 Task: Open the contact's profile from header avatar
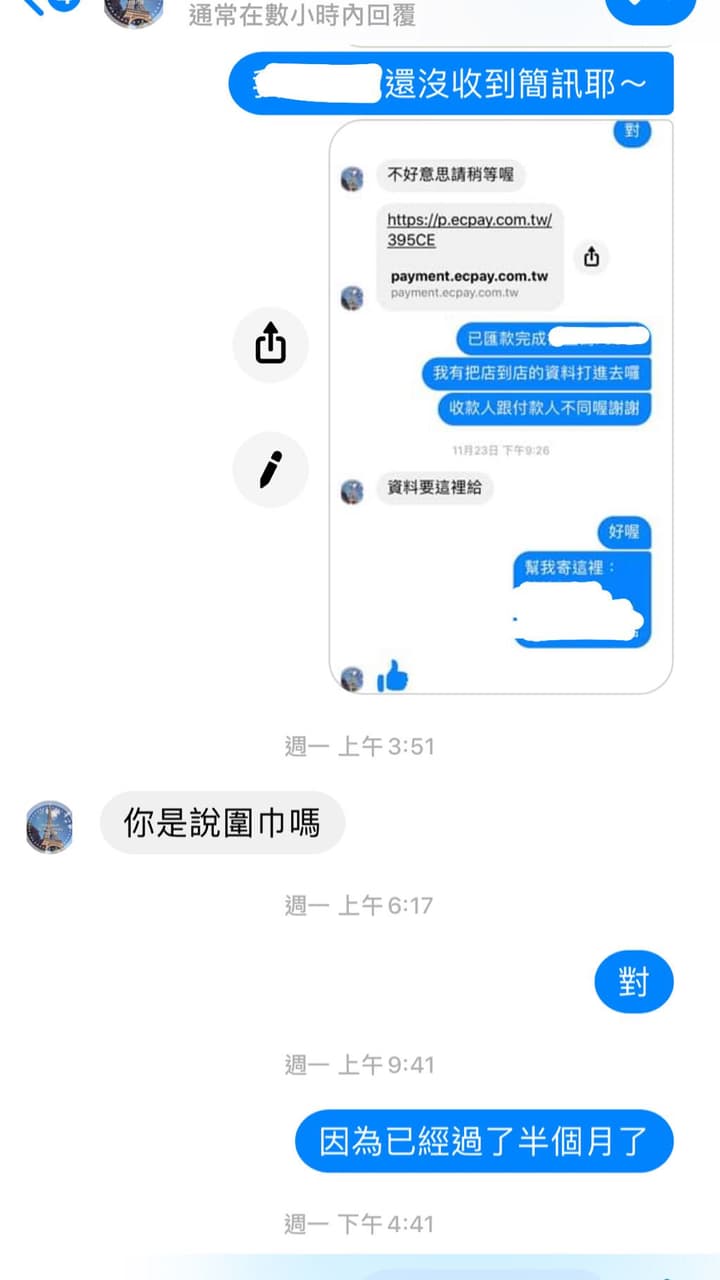point(134,10)
